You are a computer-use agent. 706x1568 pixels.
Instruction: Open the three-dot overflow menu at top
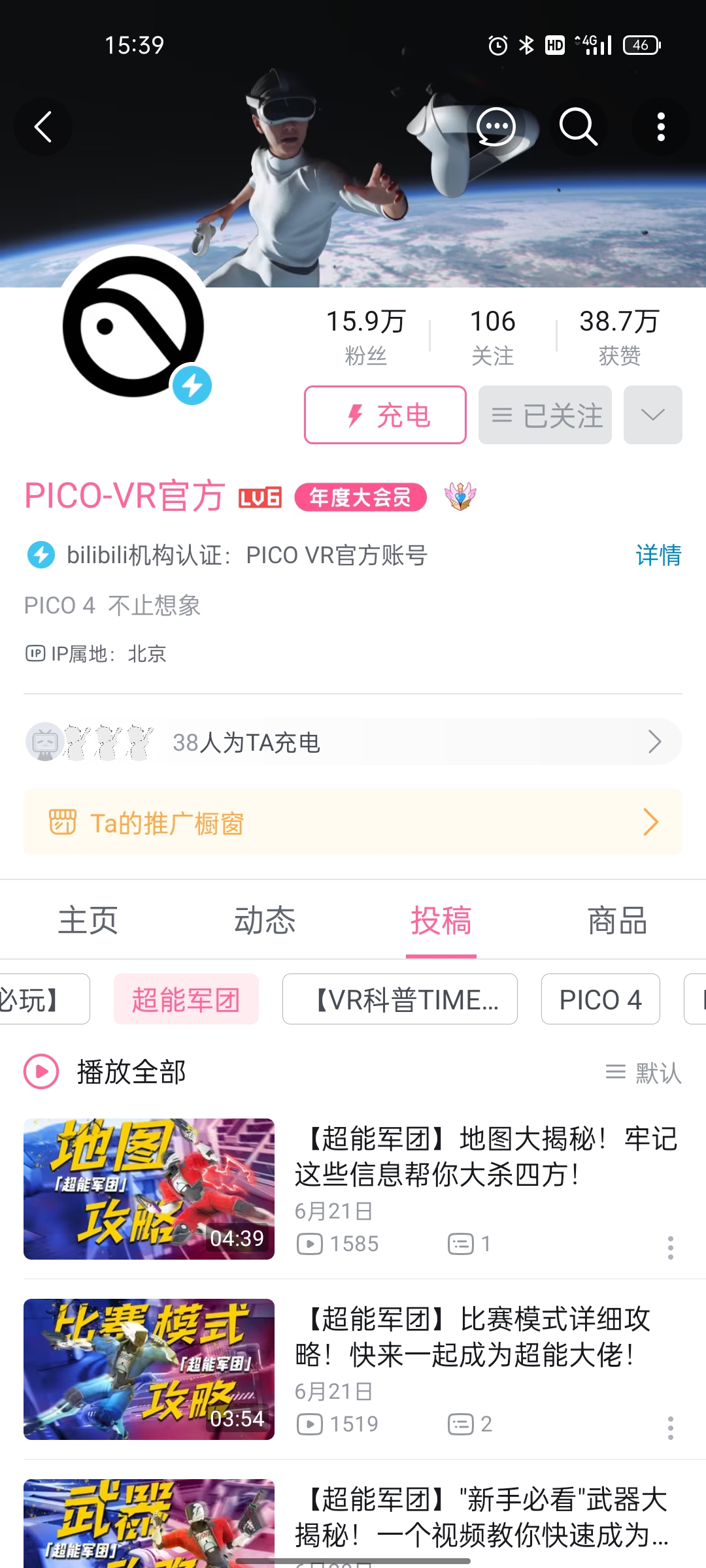(661, 127)
